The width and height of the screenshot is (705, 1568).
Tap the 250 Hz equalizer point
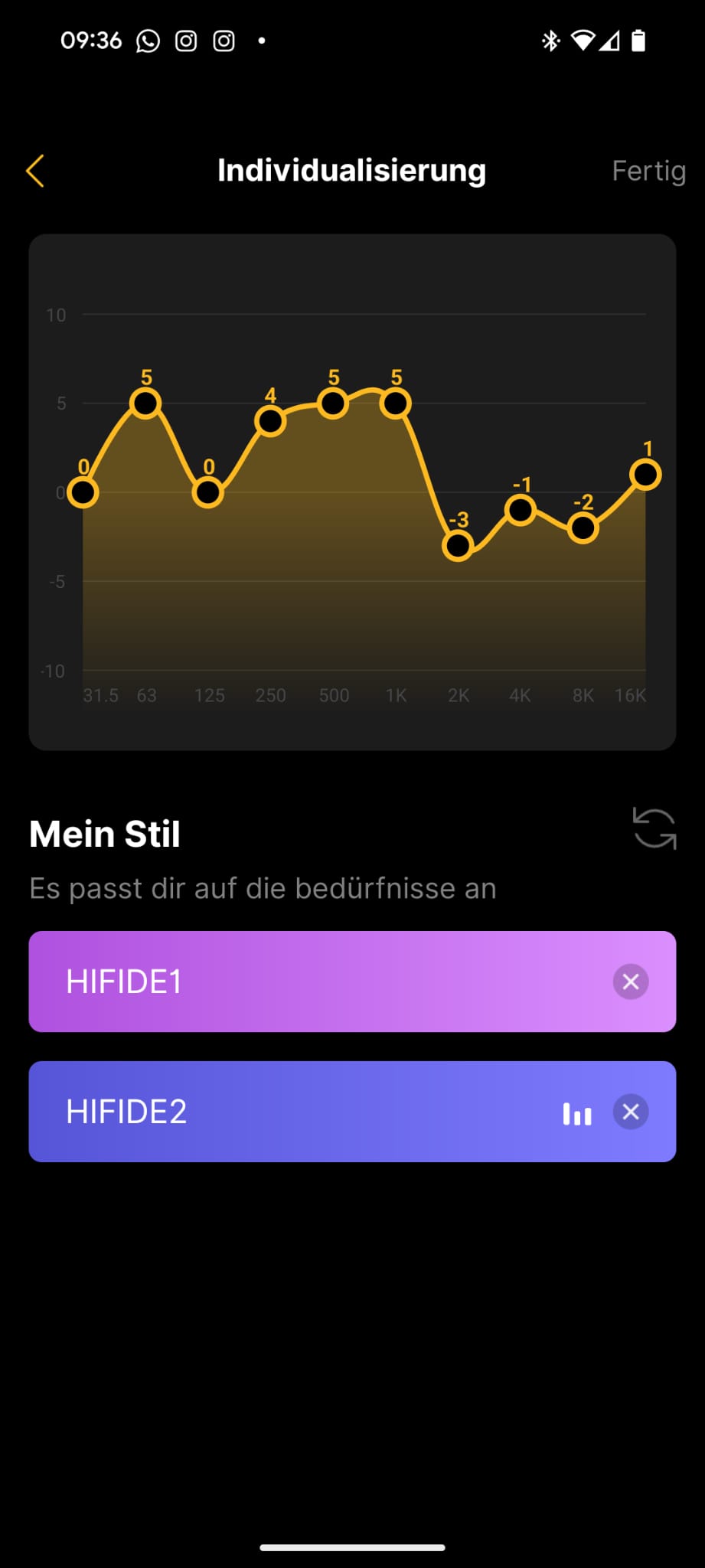pyautogui.click(x=270, y=421)
